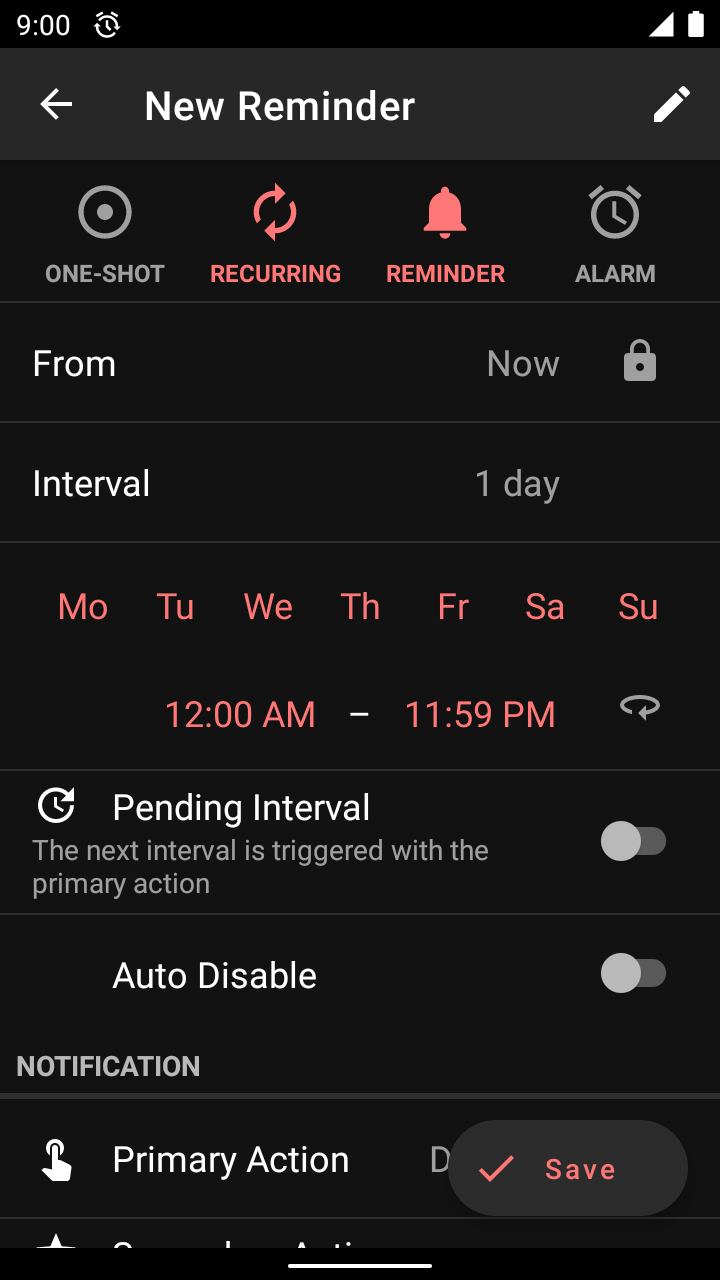Tap the lock icon beside Now
The image size is (720, 1280).
pyautogui.click(x=640, y=362)
